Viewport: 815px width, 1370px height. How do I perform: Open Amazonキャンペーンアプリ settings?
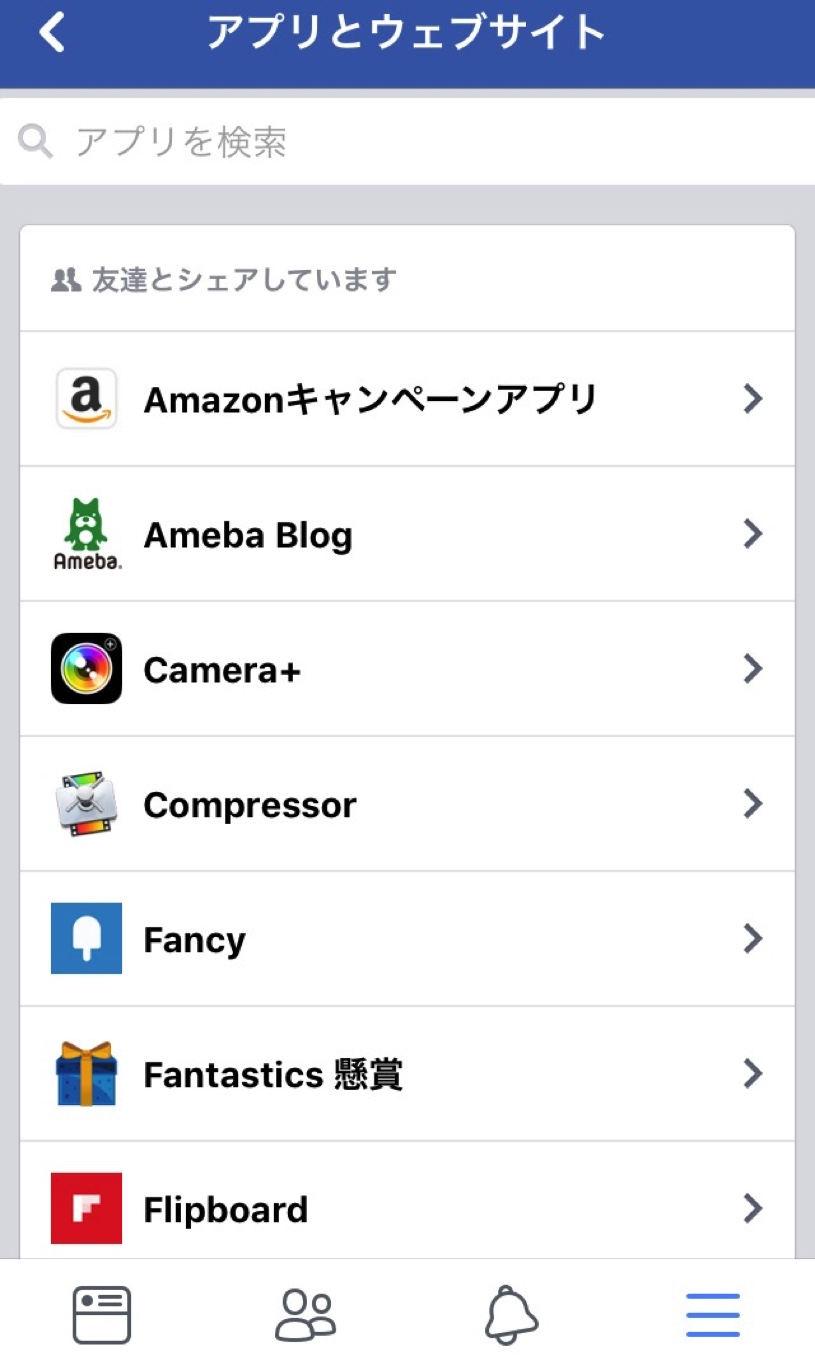[407, 399]
